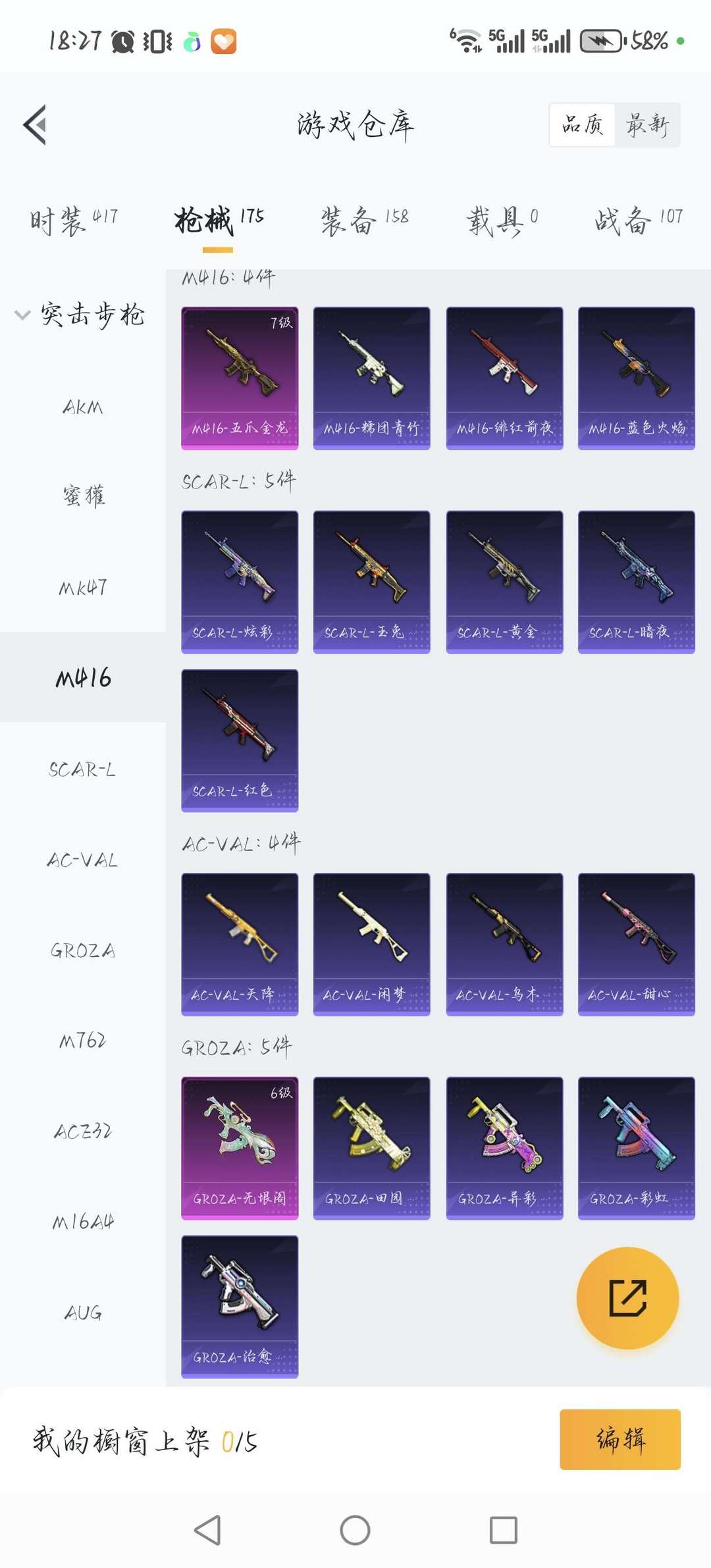Sort warehouse by 最新

pos(647,124)
